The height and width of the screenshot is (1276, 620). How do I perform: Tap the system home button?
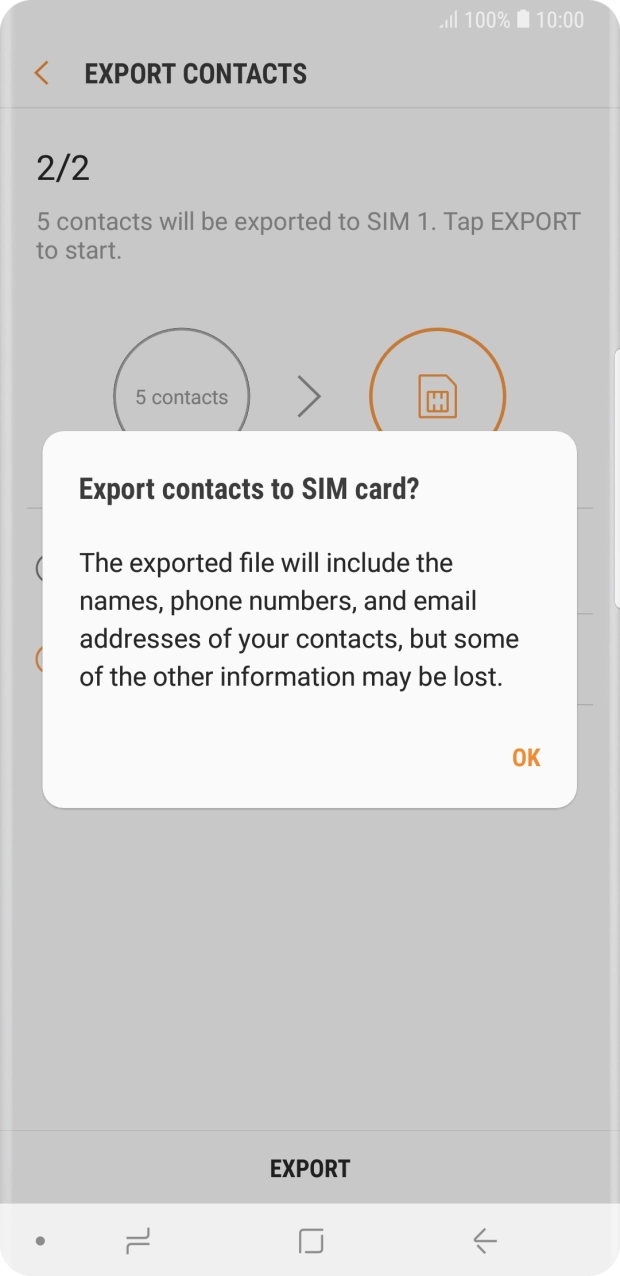coord(311,1241)
